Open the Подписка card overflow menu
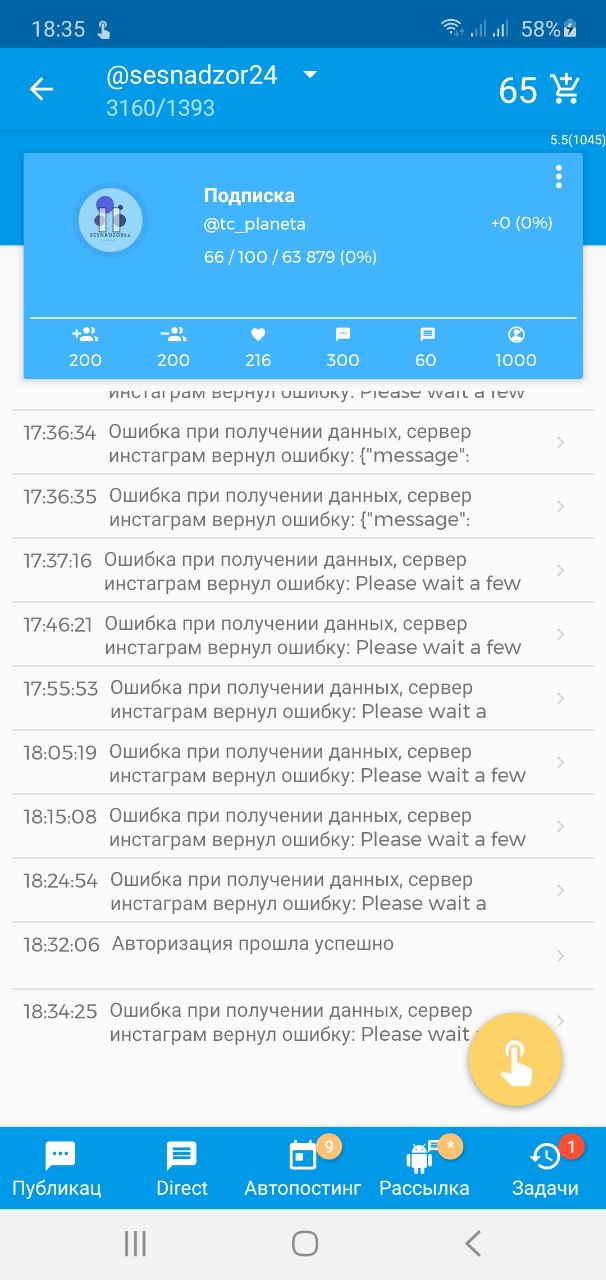Image resolution: width=606 pixels, height=1280 pixels. tap(558, 177)
